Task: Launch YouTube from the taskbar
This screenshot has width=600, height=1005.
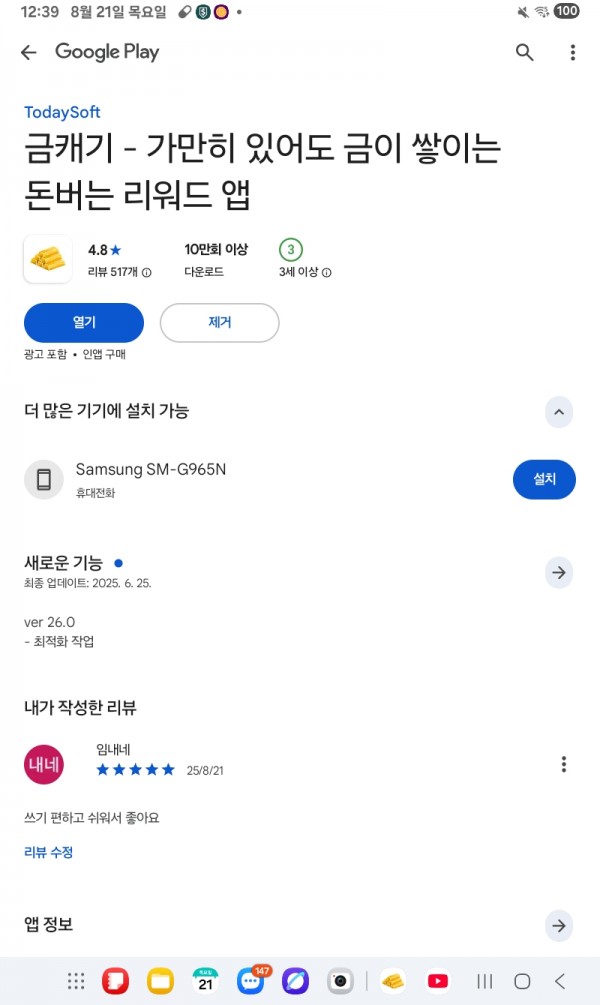Action: [438, 981]
